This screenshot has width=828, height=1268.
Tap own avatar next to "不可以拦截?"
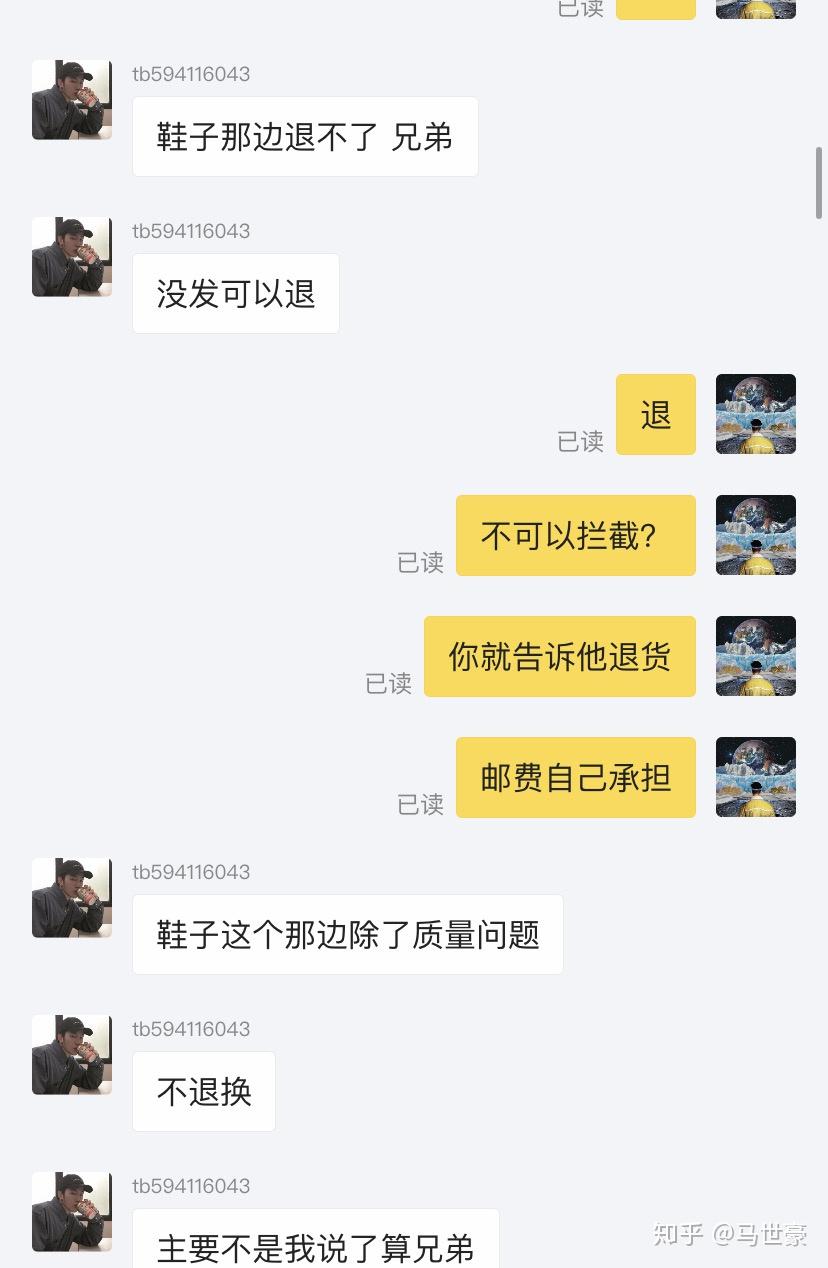click(x=756, y=535)
